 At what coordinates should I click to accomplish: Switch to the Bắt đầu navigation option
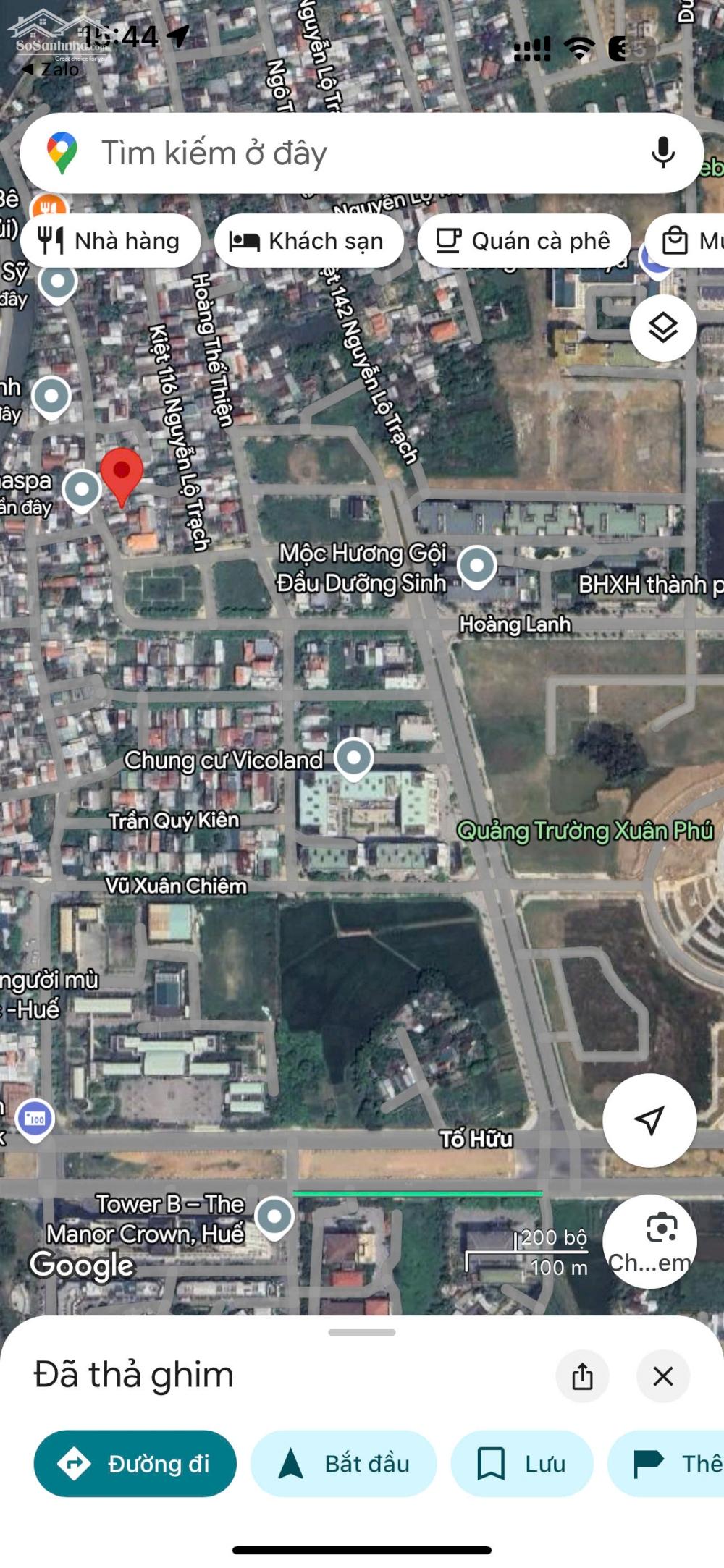(344, 1464)
